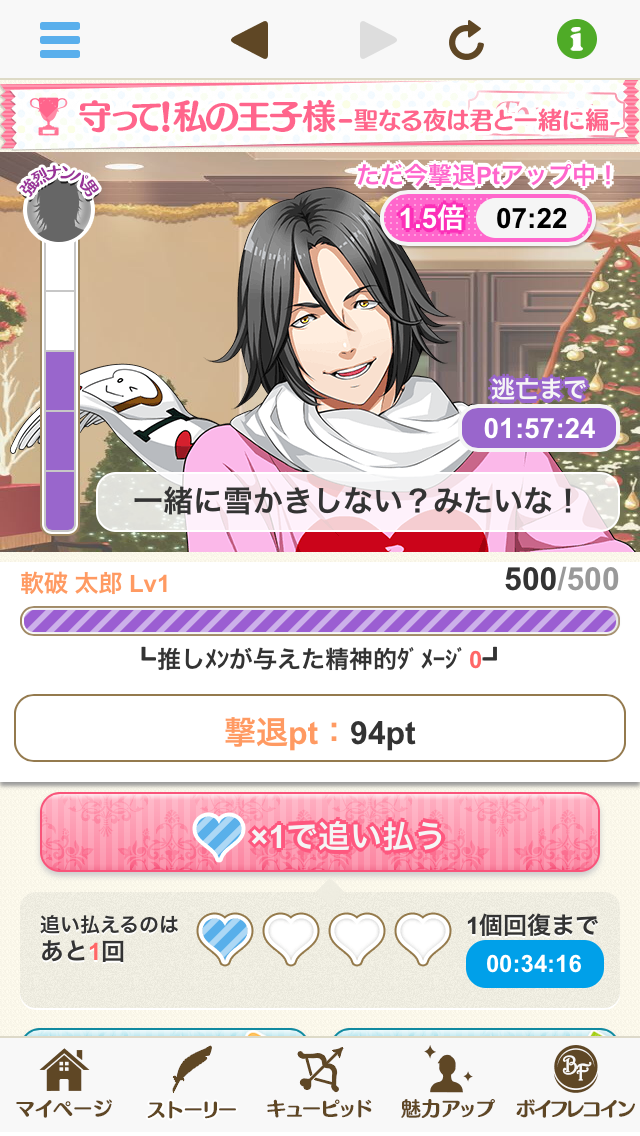Open the マイページ tab
The width and height of the screenshot is (640, 1136).
(63, 1085)
